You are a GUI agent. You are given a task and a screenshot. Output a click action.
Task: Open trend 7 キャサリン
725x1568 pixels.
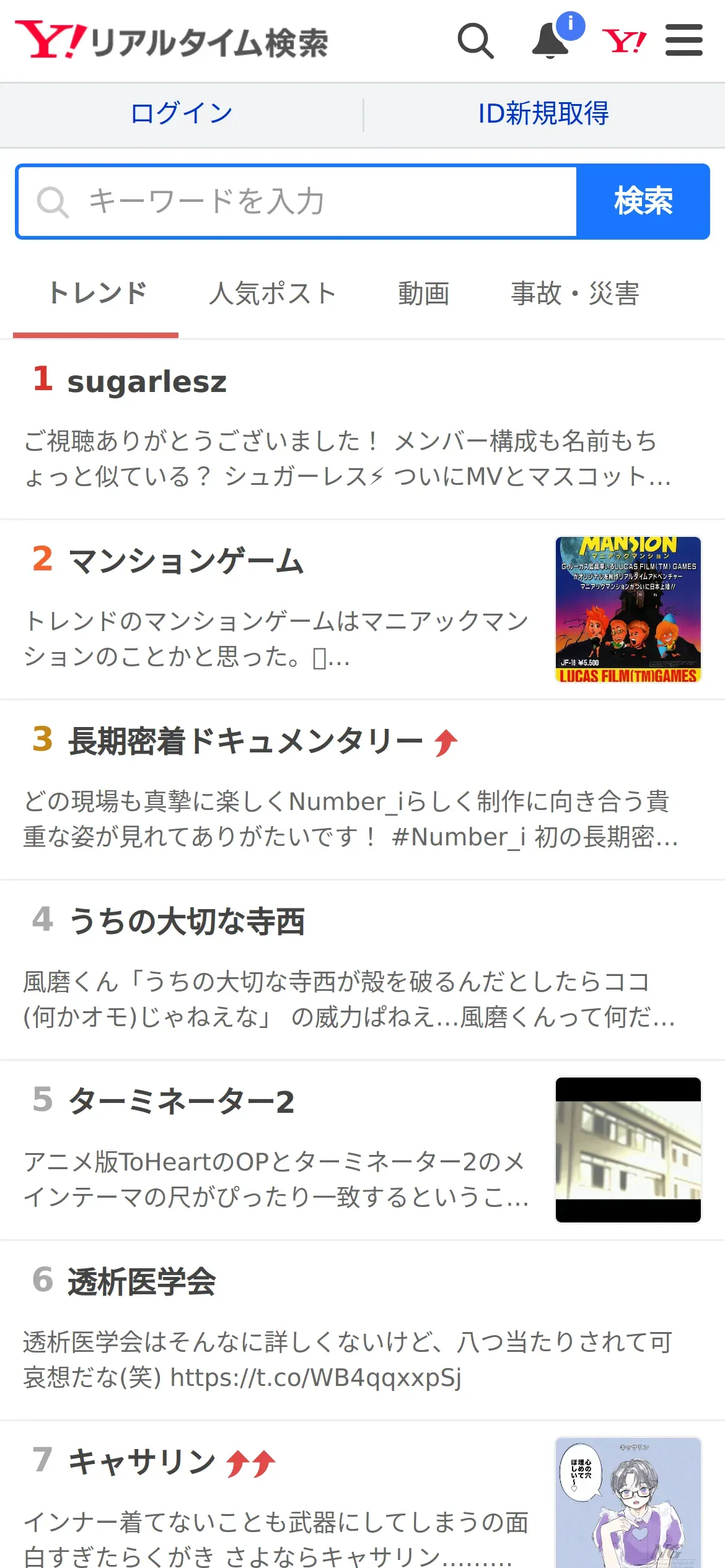141,1462
